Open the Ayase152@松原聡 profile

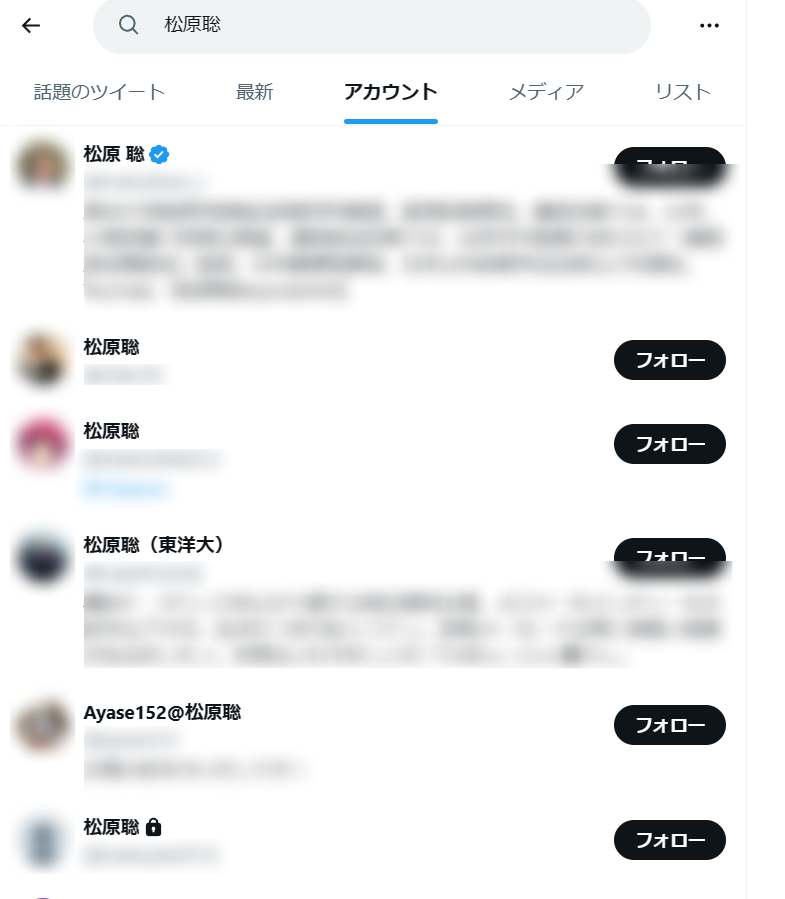click(x=162, y=713)
